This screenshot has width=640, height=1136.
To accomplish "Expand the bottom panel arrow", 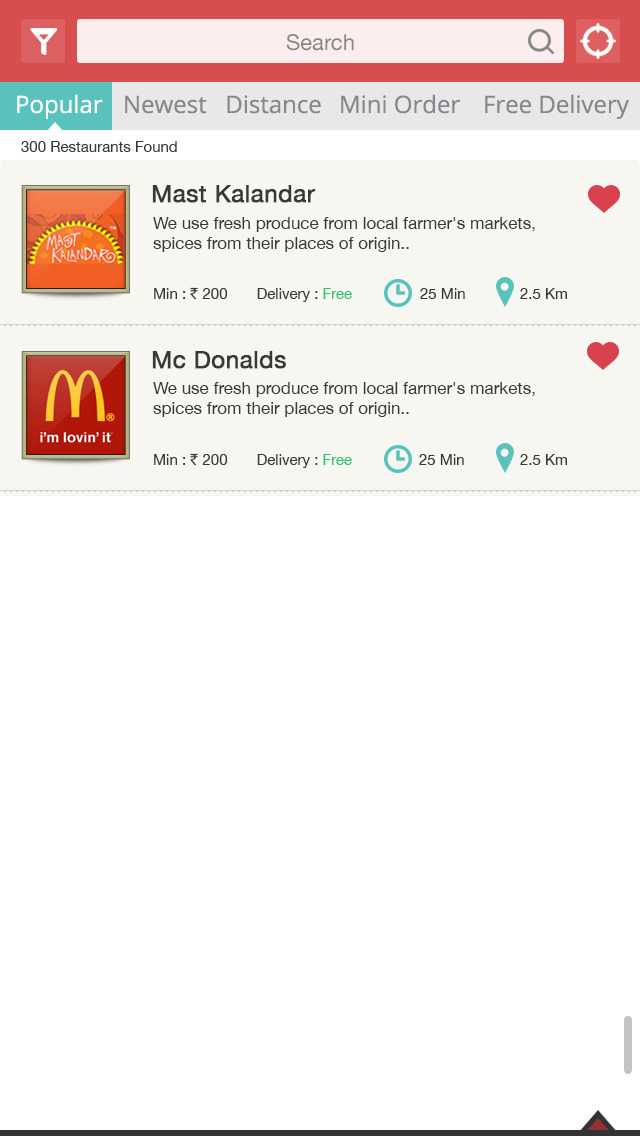I will click(598, 1122).
